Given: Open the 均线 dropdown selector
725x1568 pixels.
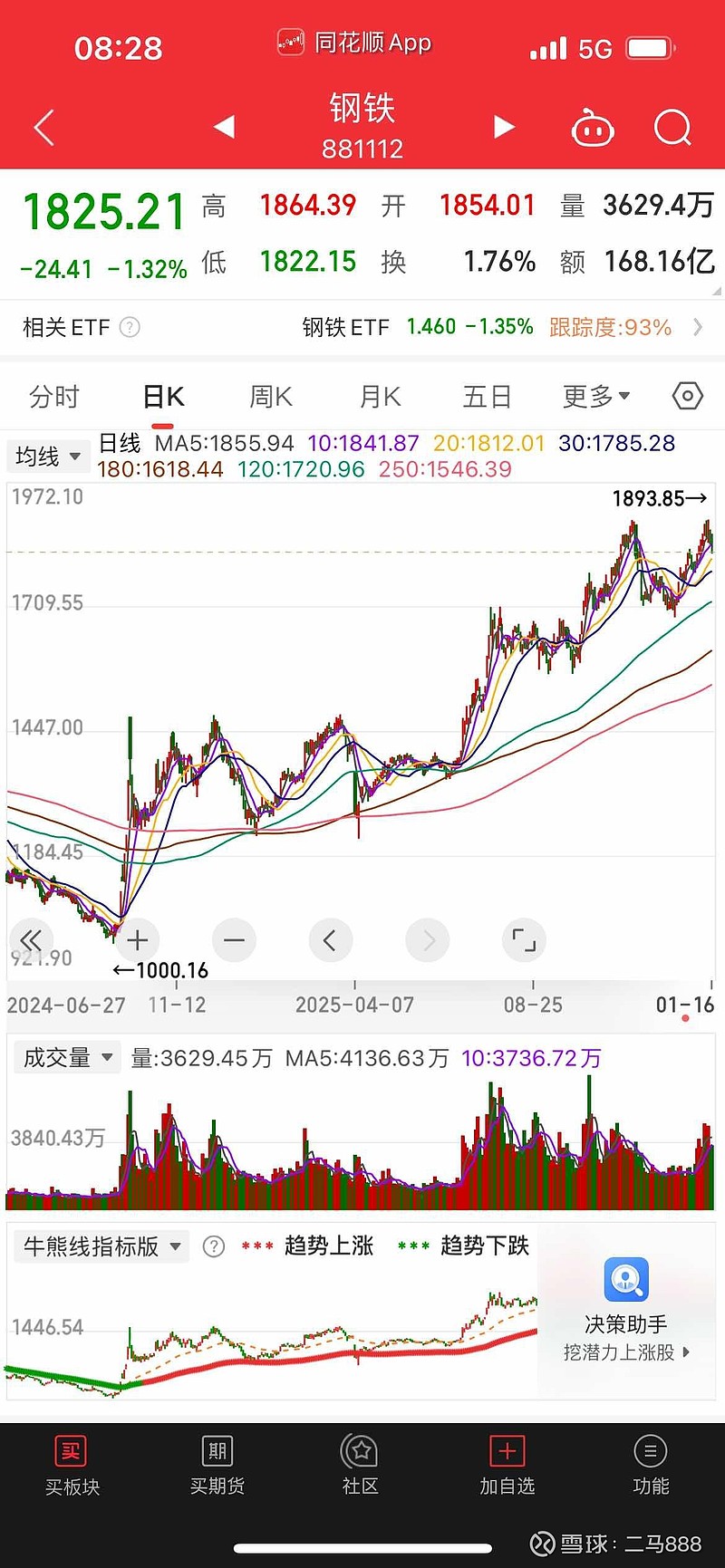Looking at the screenshot, I should pyautogui.click(x=48, y=457).
